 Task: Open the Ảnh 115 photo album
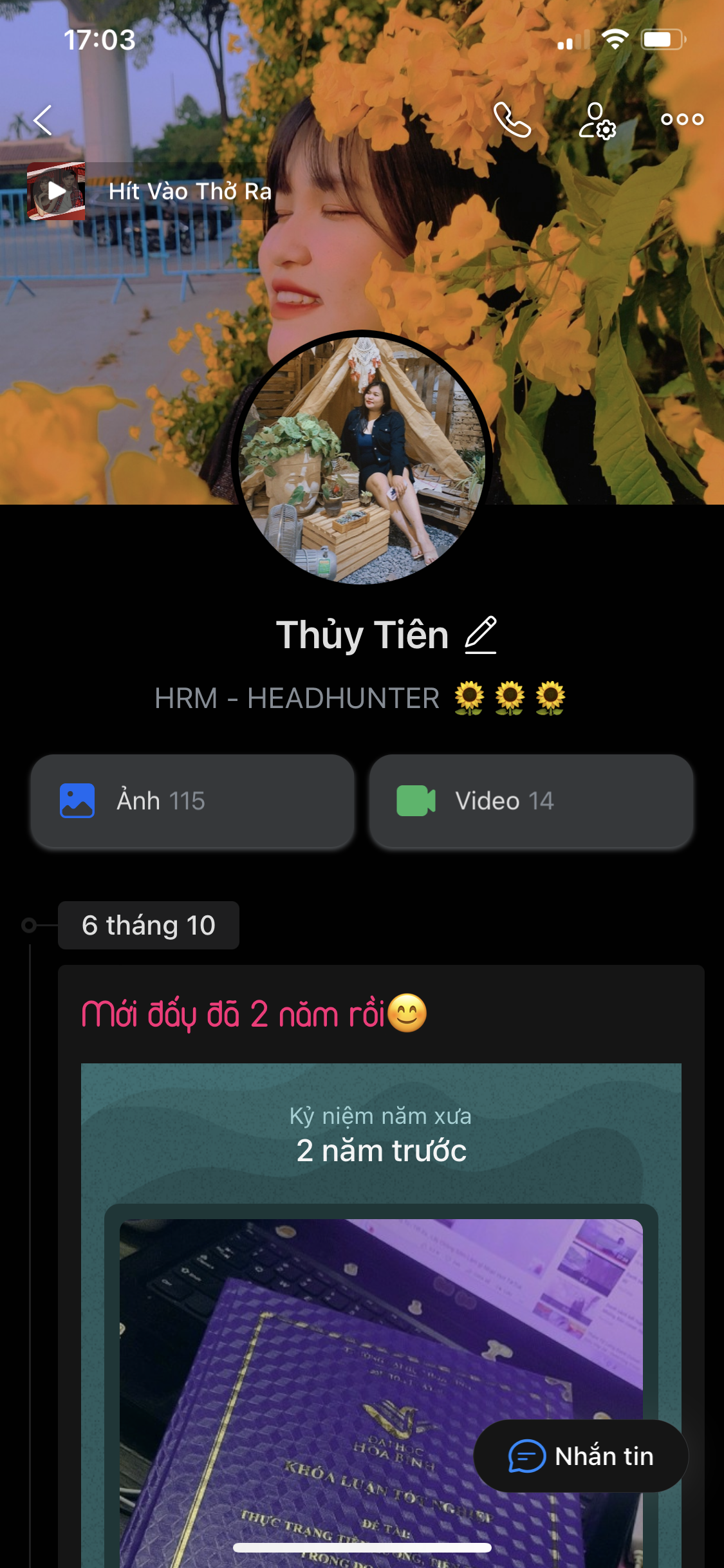(x=192, y=801)
